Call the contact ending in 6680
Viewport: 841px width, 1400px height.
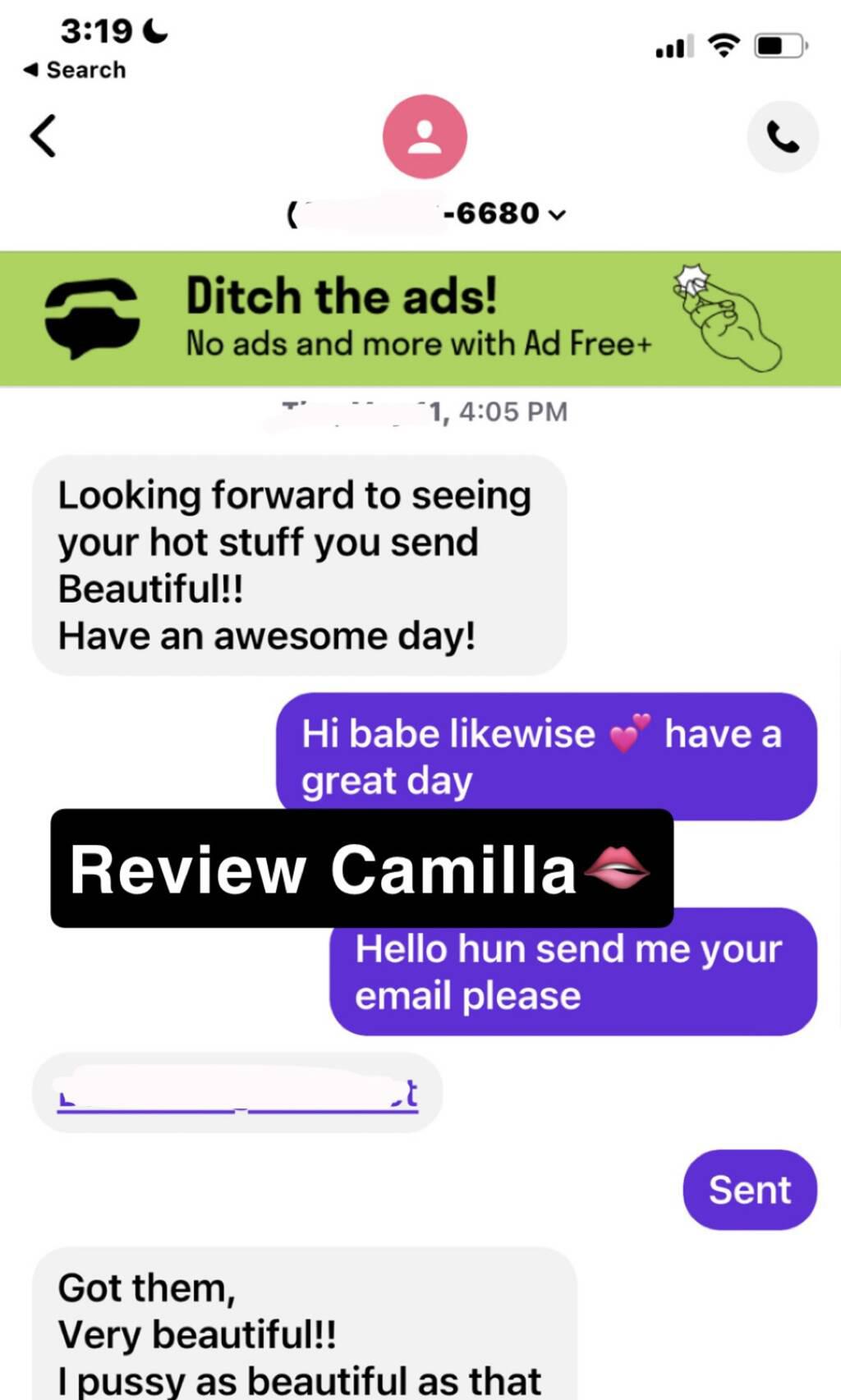pos(782,137)
